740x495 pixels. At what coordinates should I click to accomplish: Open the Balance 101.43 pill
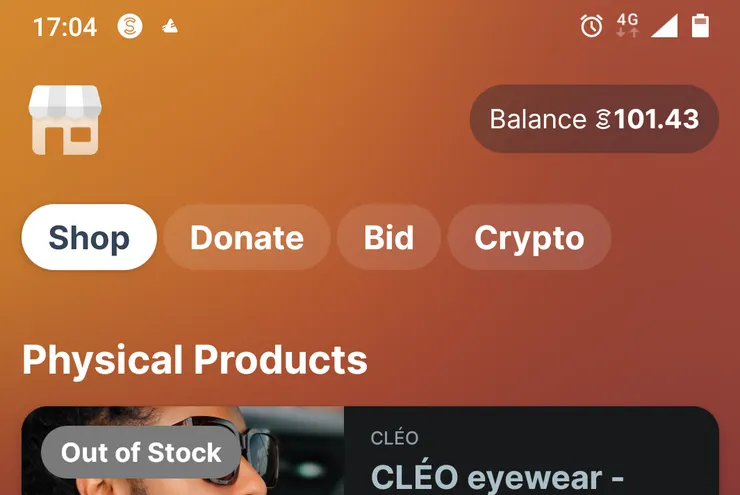(x=594, y=119)
